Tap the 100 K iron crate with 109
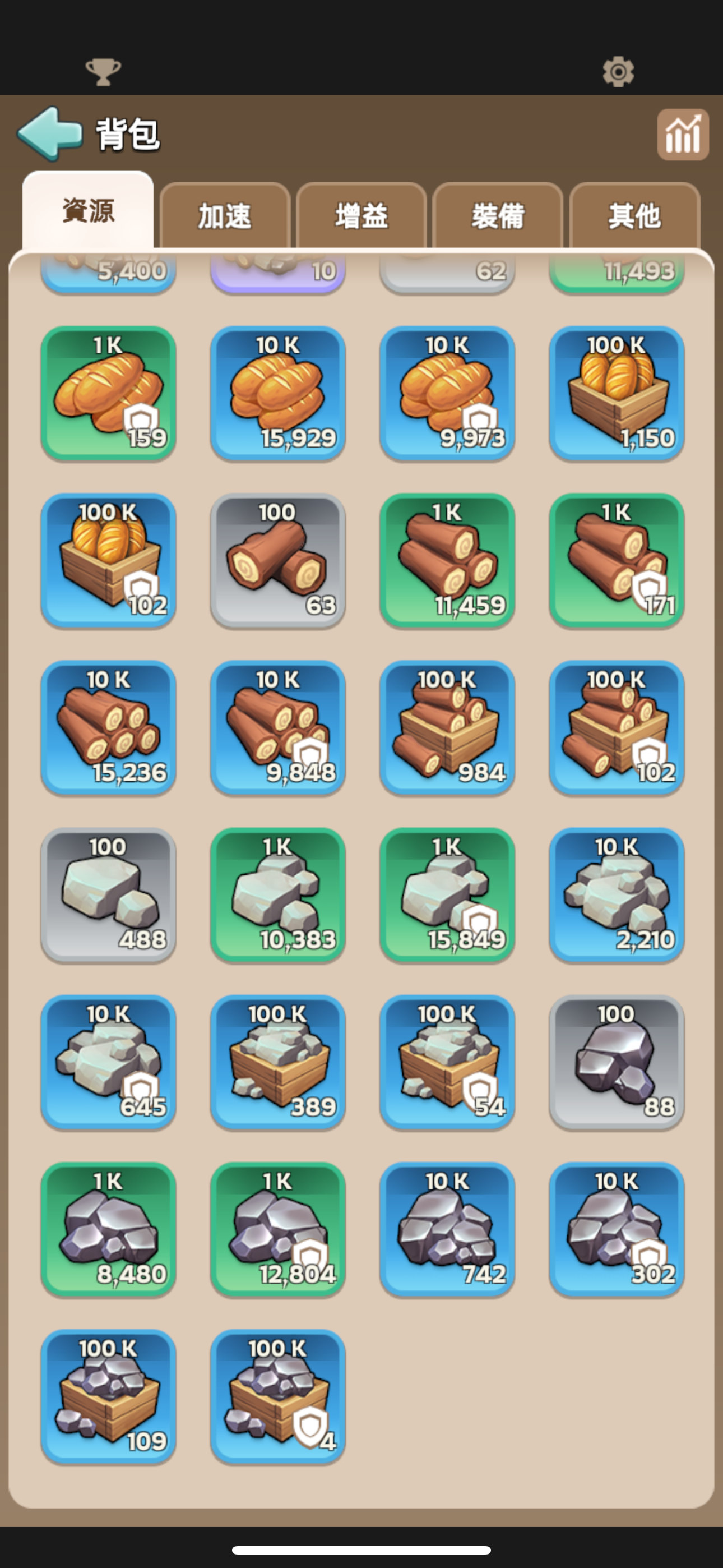The image size is (723, 1568). [x=108, y=1397]
